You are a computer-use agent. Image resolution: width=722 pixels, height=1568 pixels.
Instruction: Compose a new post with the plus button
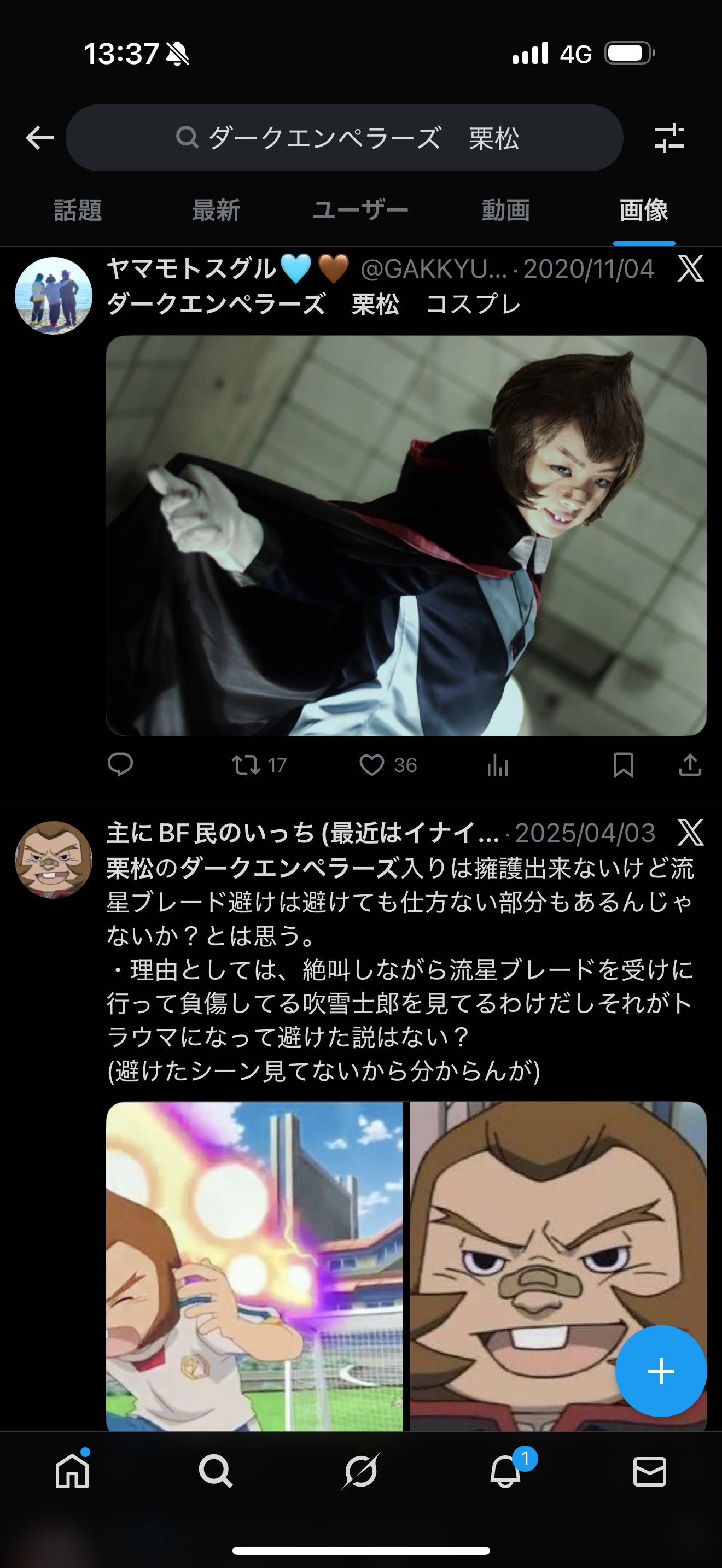(x=661, y=1371)
